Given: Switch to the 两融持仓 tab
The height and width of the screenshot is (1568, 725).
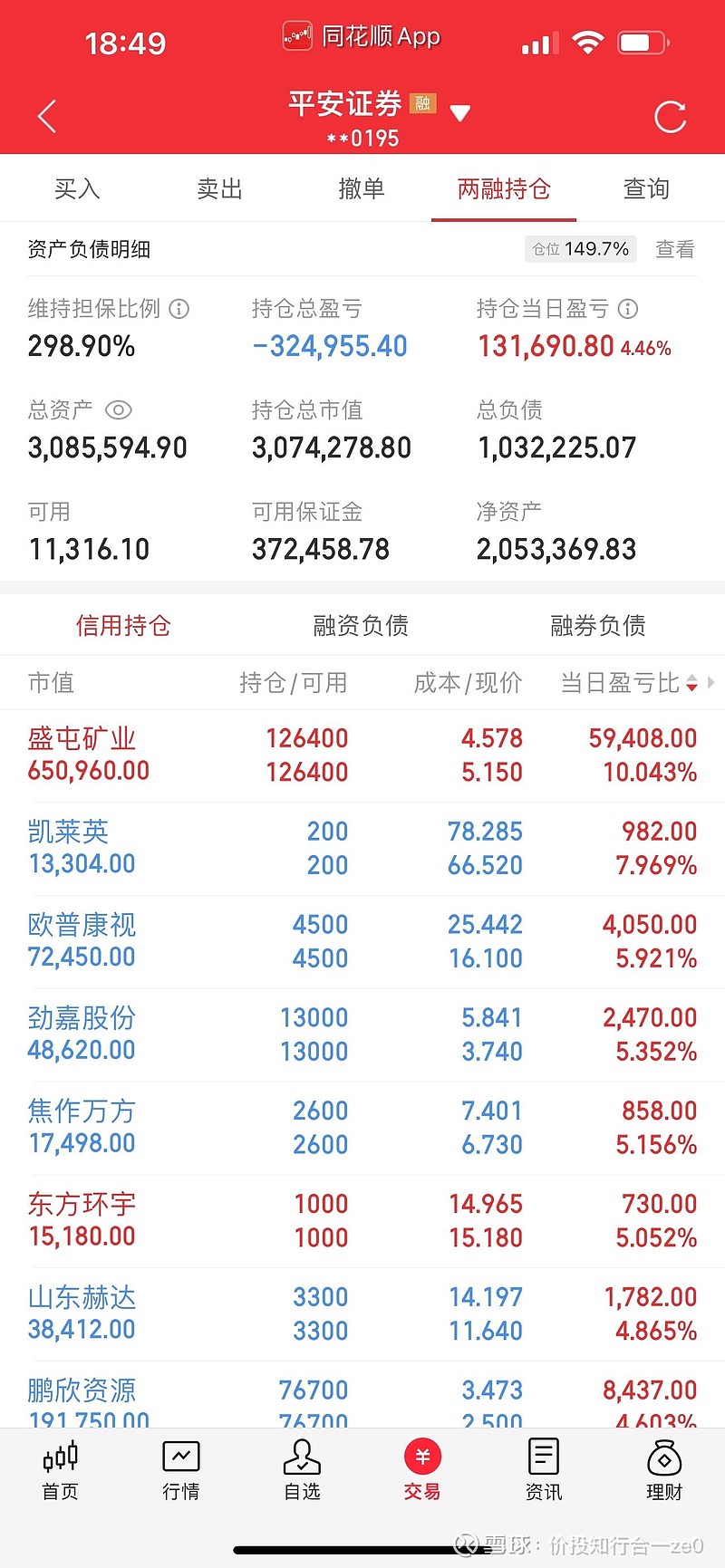Looking at the screenshot, I should [x=503, y=188].
